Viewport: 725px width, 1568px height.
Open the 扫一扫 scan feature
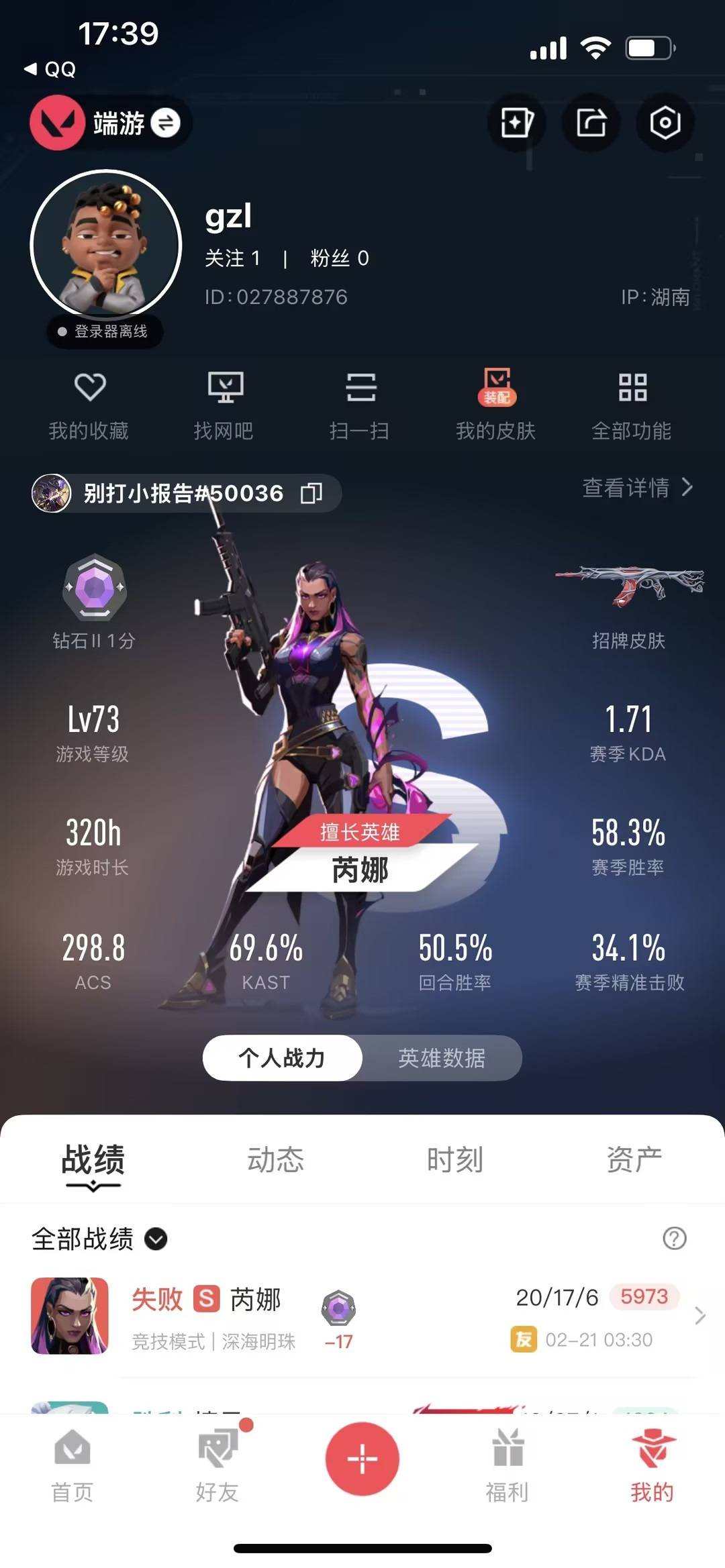point(361,403)
